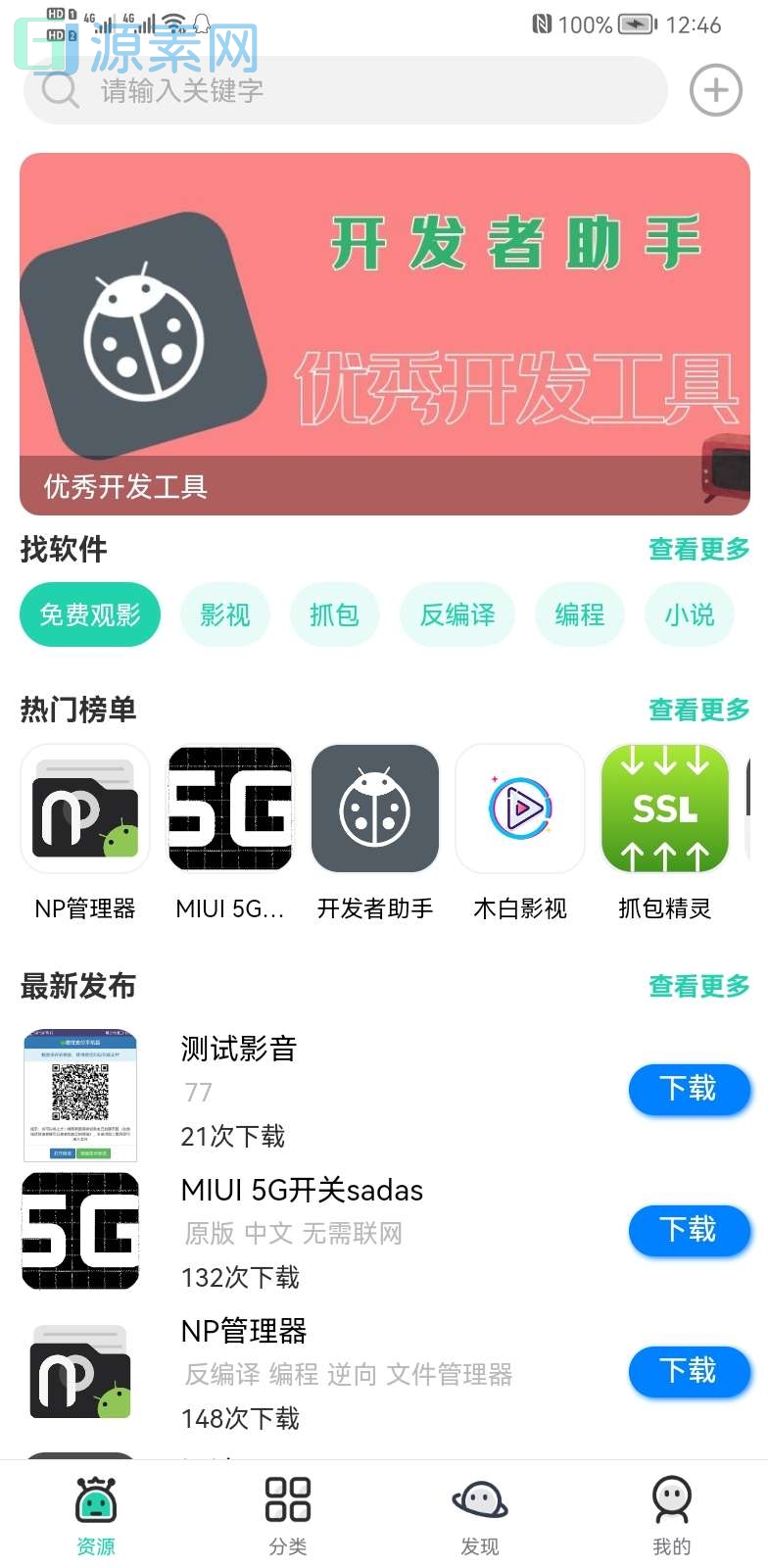
Task: Toggle the 抓包 category chip
Action: [335, 614]
